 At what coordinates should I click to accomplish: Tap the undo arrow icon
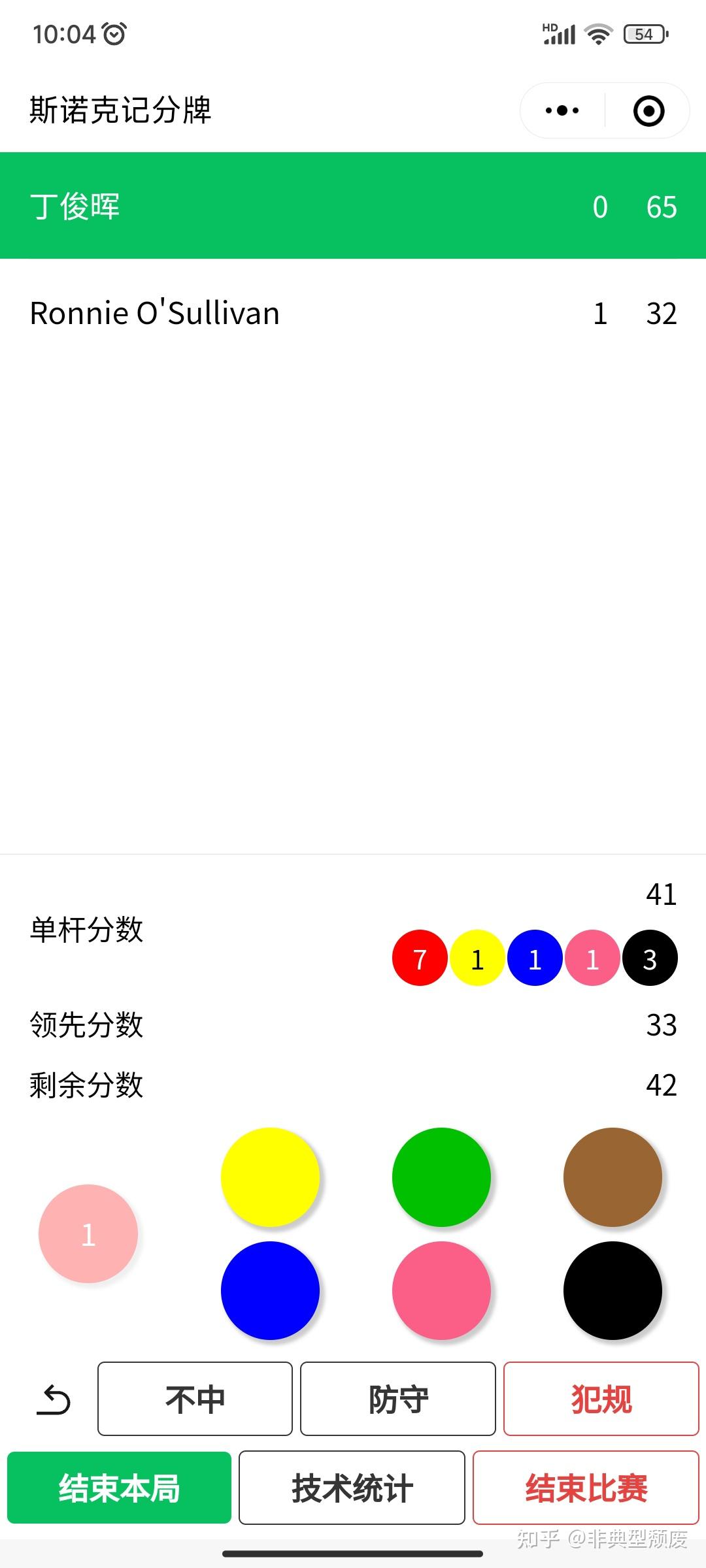click(53, 1398)
